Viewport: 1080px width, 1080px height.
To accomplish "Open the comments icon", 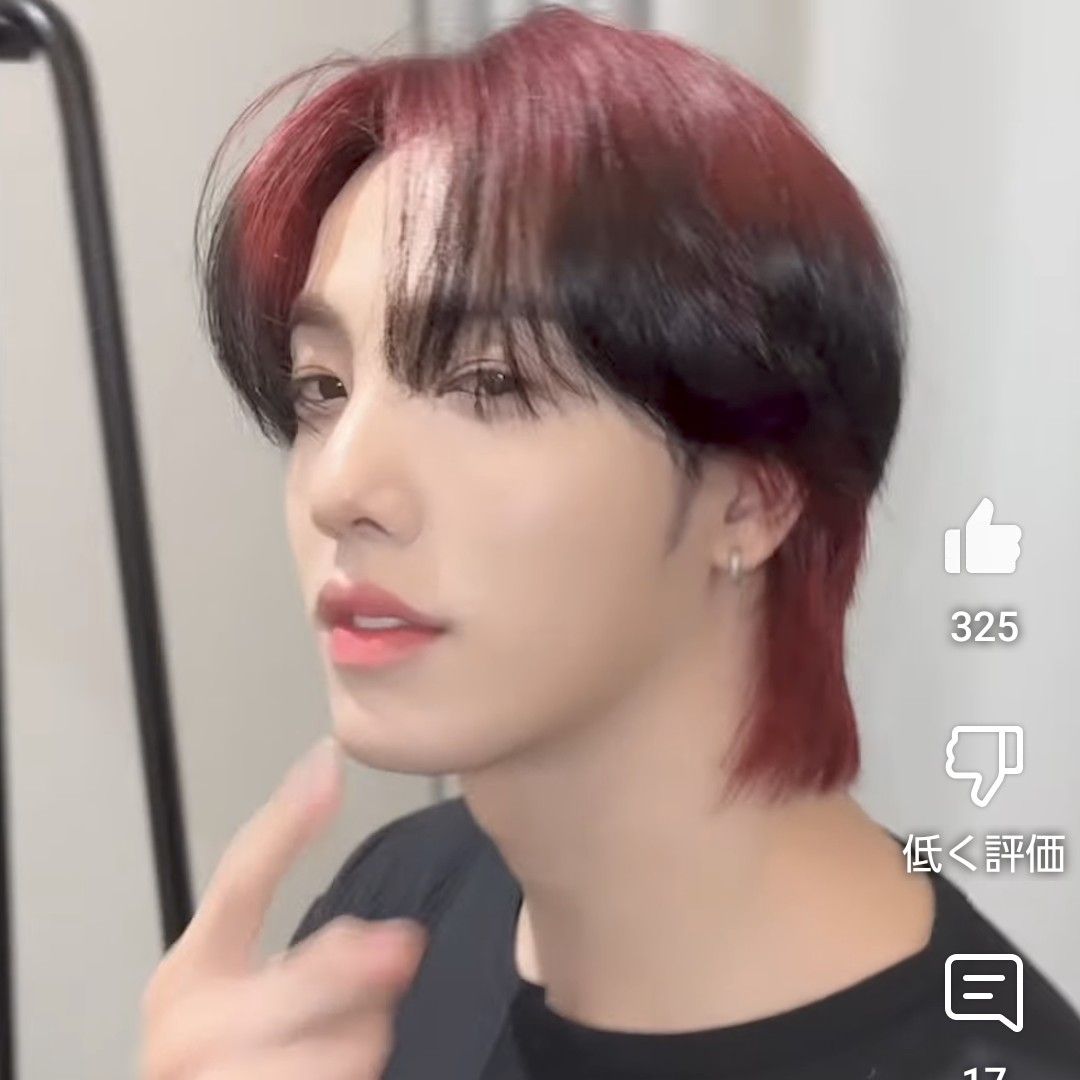I will tap(983, 991).
